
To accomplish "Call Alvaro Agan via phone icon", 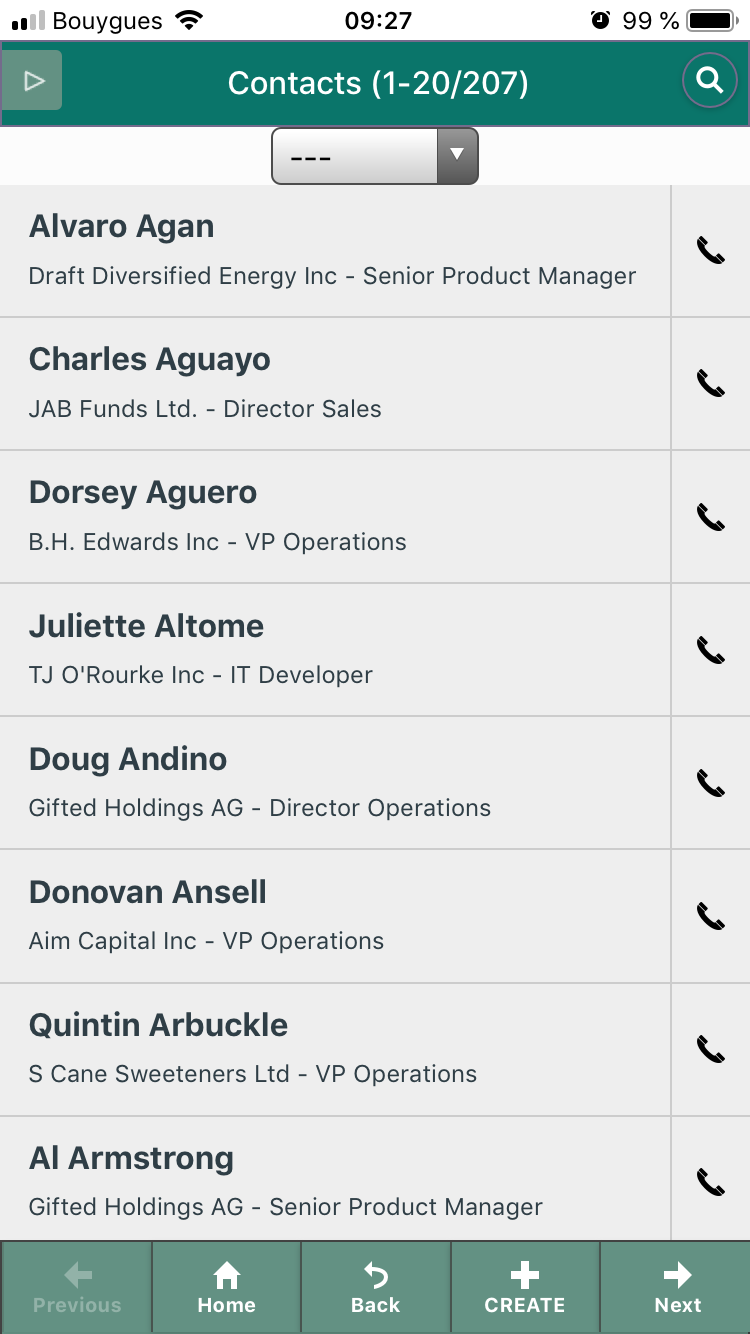I will click(x=711, y=251).
